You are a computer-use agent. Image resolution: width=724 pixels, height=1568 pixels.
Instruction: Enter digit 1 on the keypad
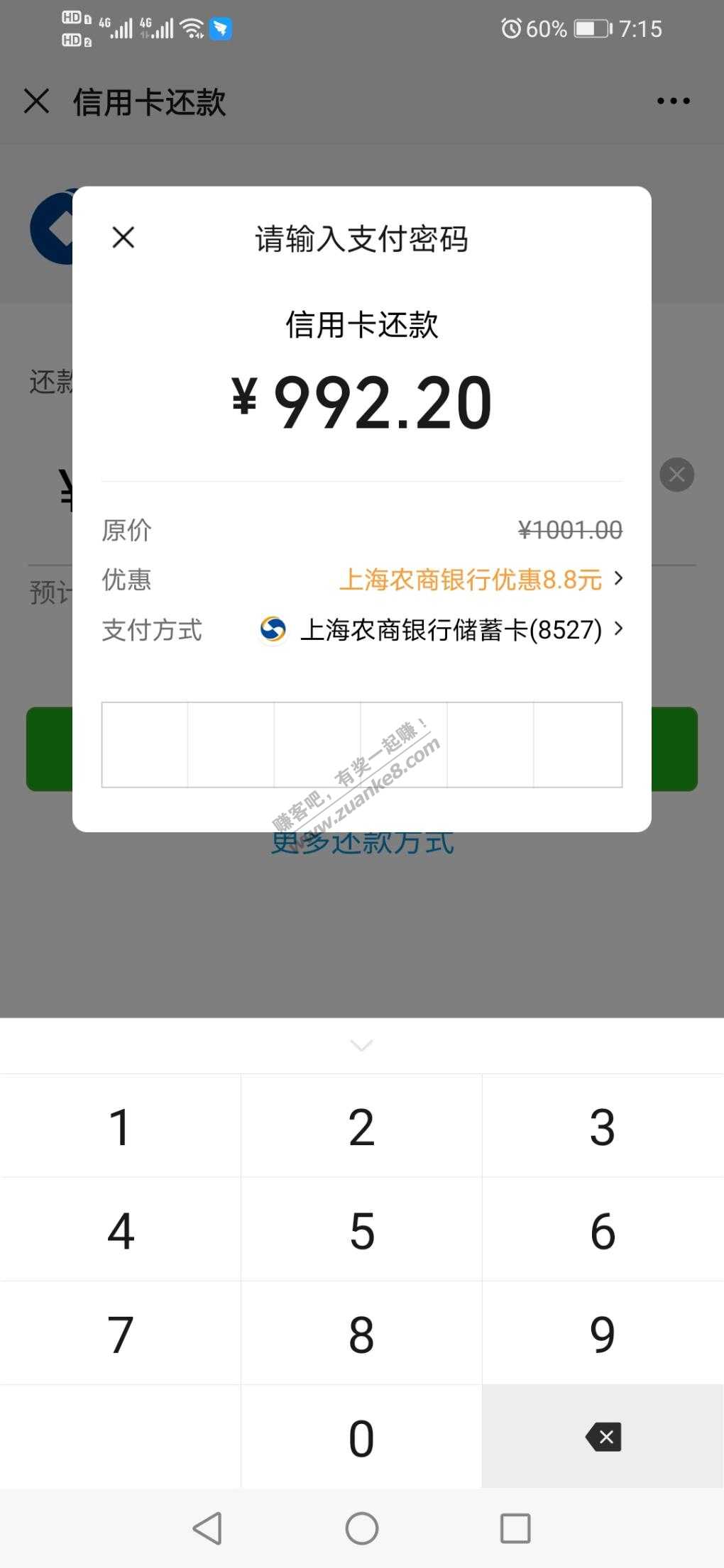120,1127
